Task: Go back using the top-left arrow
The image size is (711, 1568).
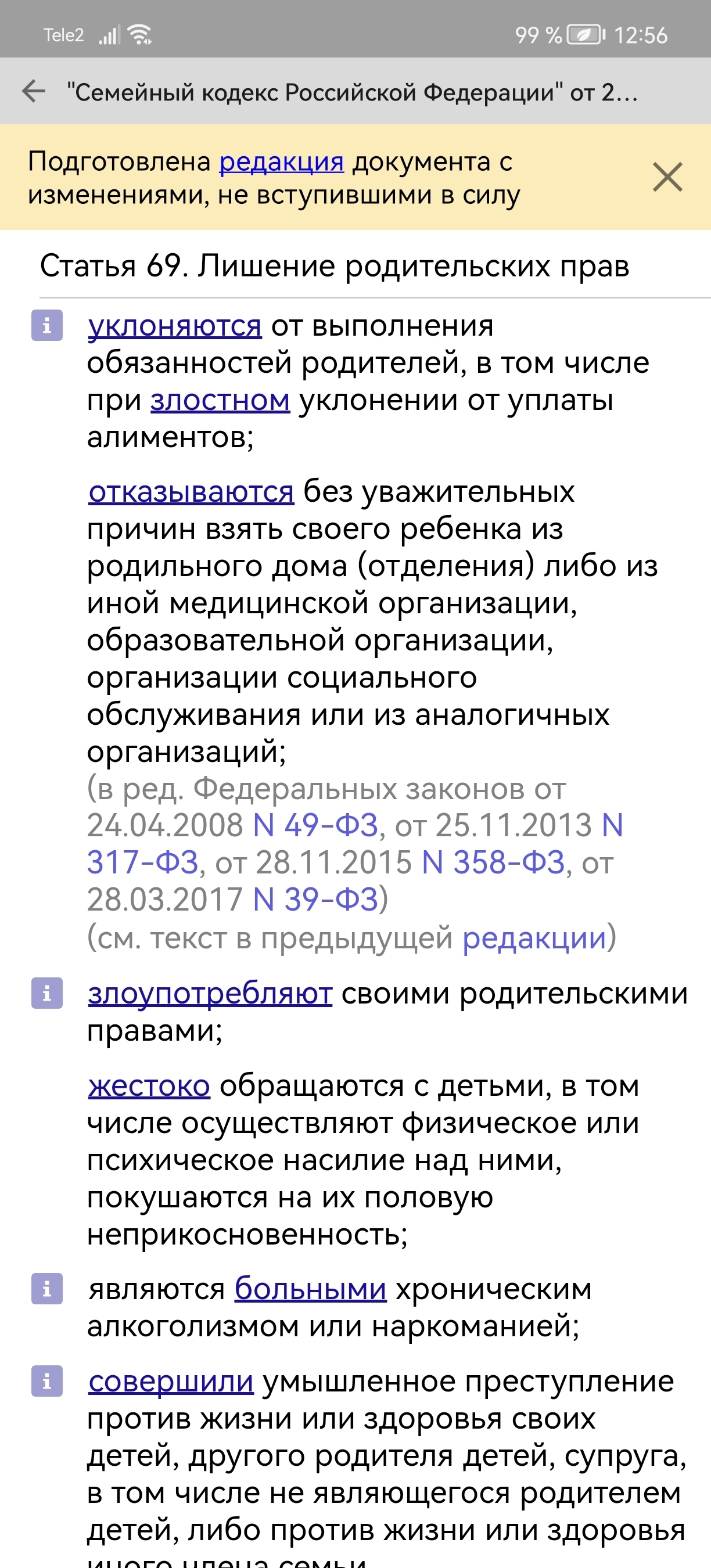Action: 34,92
